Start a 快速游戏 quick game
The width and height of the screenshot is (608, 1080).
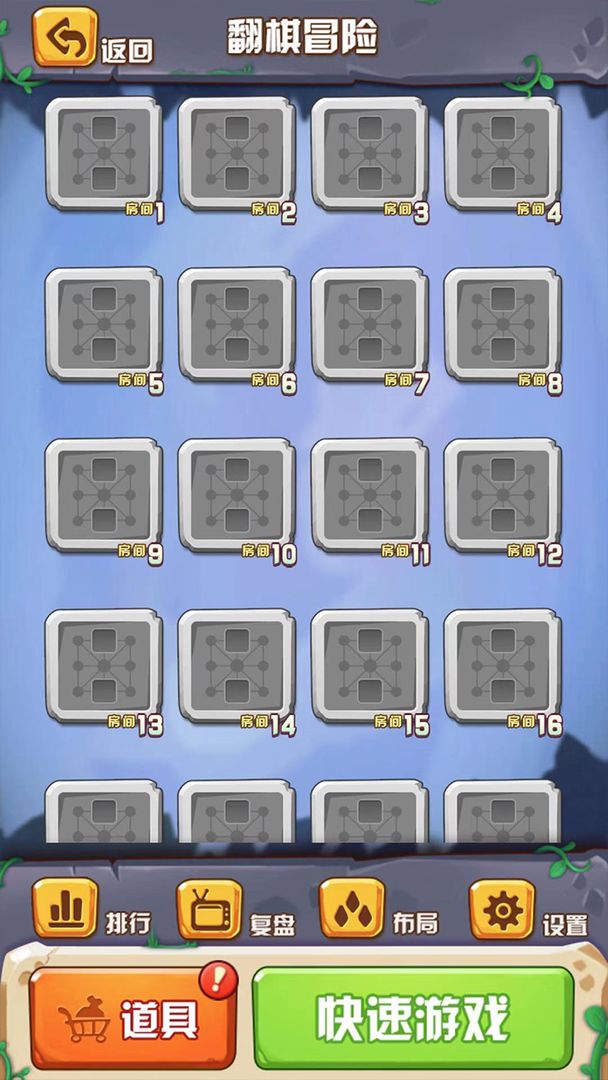tap(412, 1017)
